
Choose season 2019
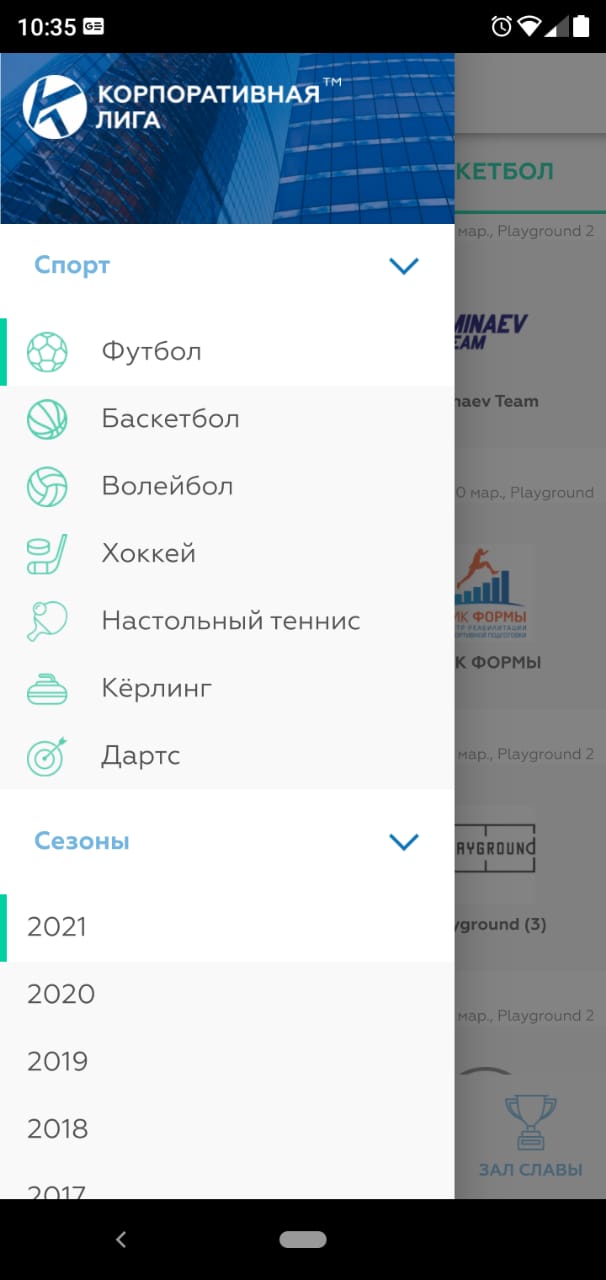click(x=227, y=1061)
